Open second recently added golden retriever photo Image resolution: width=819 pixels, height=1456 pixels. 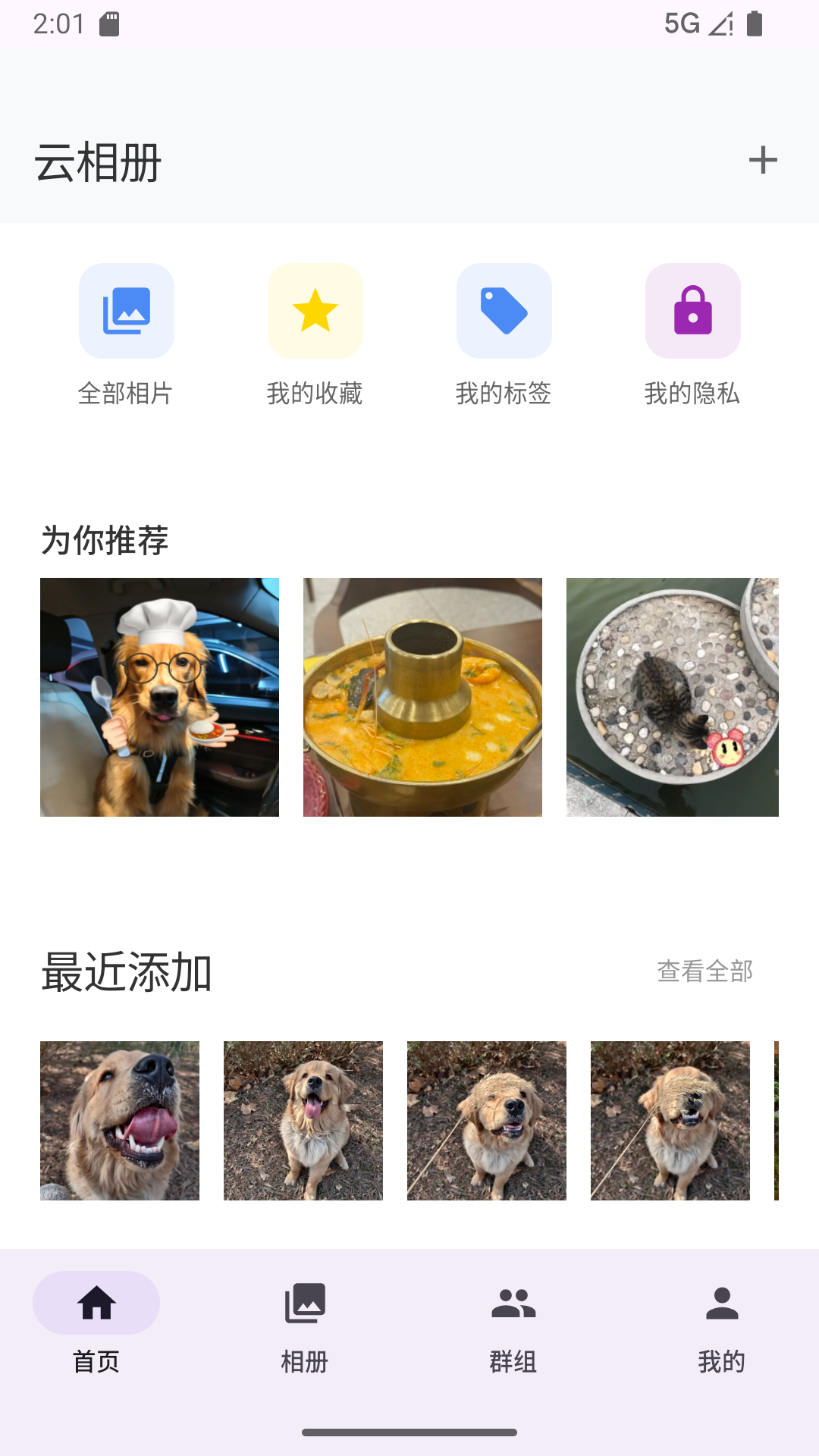(303, 1120)
